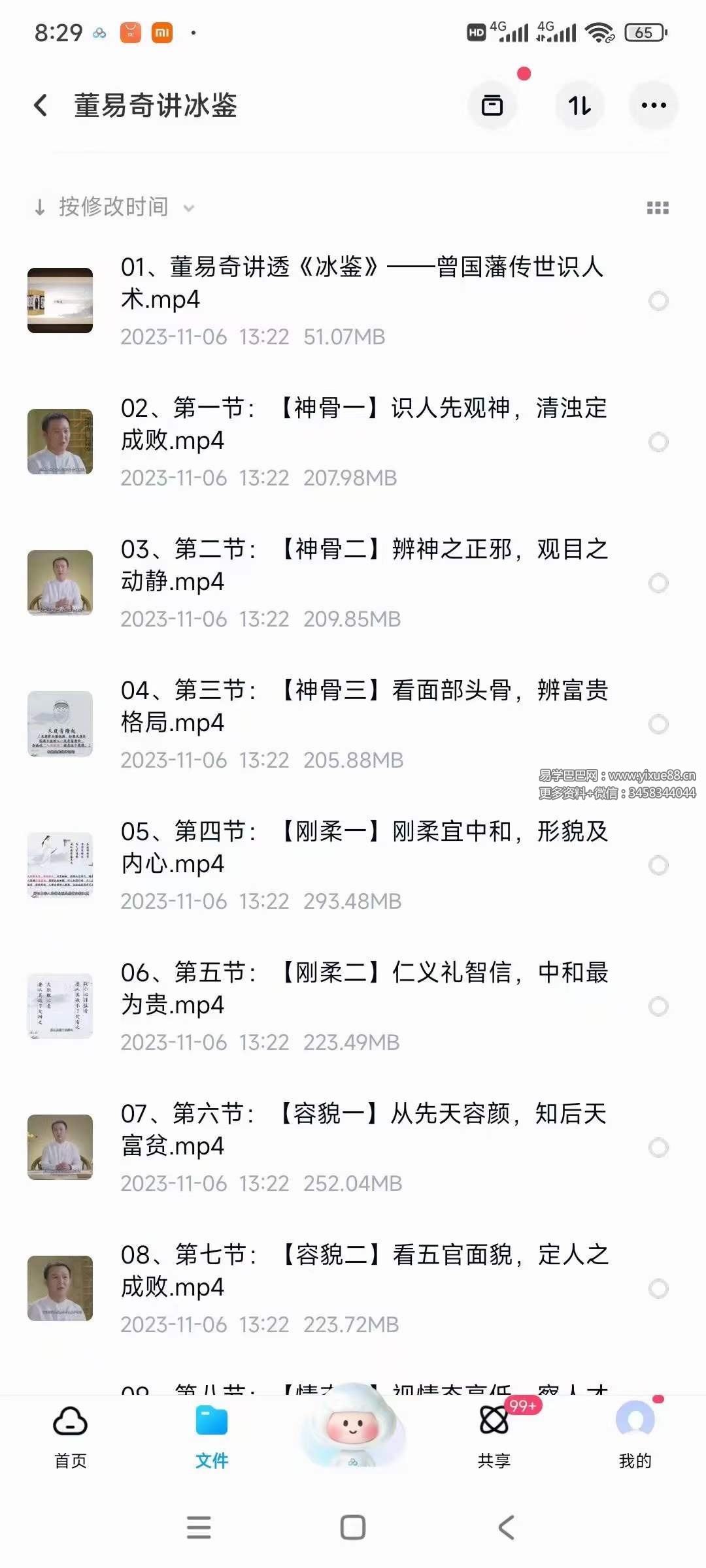Open video 05、第四节 刚柔一
This screenshot has width=706, height=1568.
[x=363, y=847]
